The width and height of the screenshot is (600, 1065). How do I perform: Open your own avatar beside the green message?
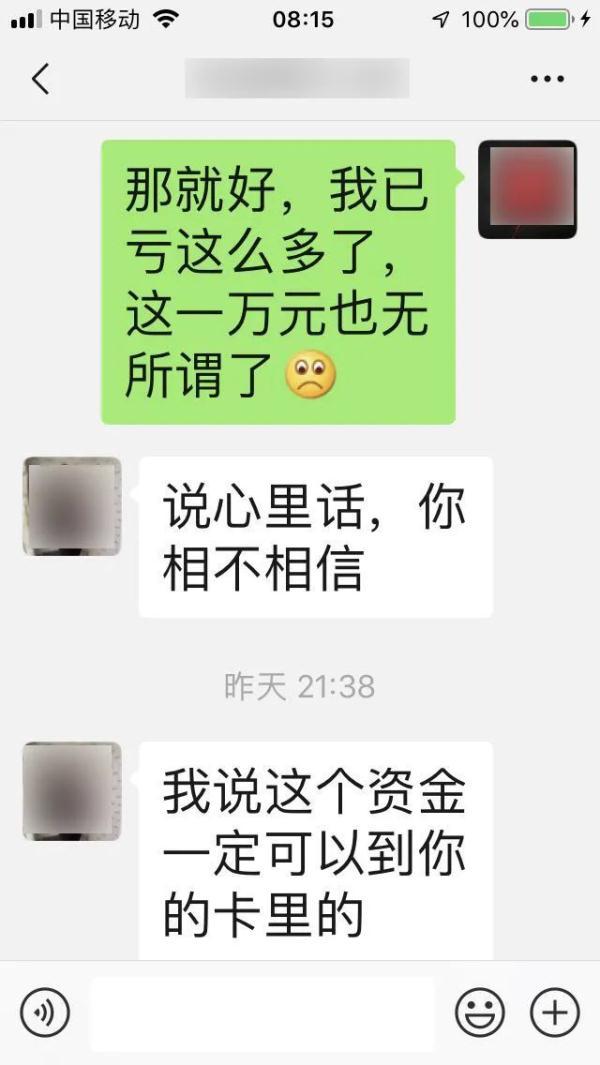tap(527, 189)
